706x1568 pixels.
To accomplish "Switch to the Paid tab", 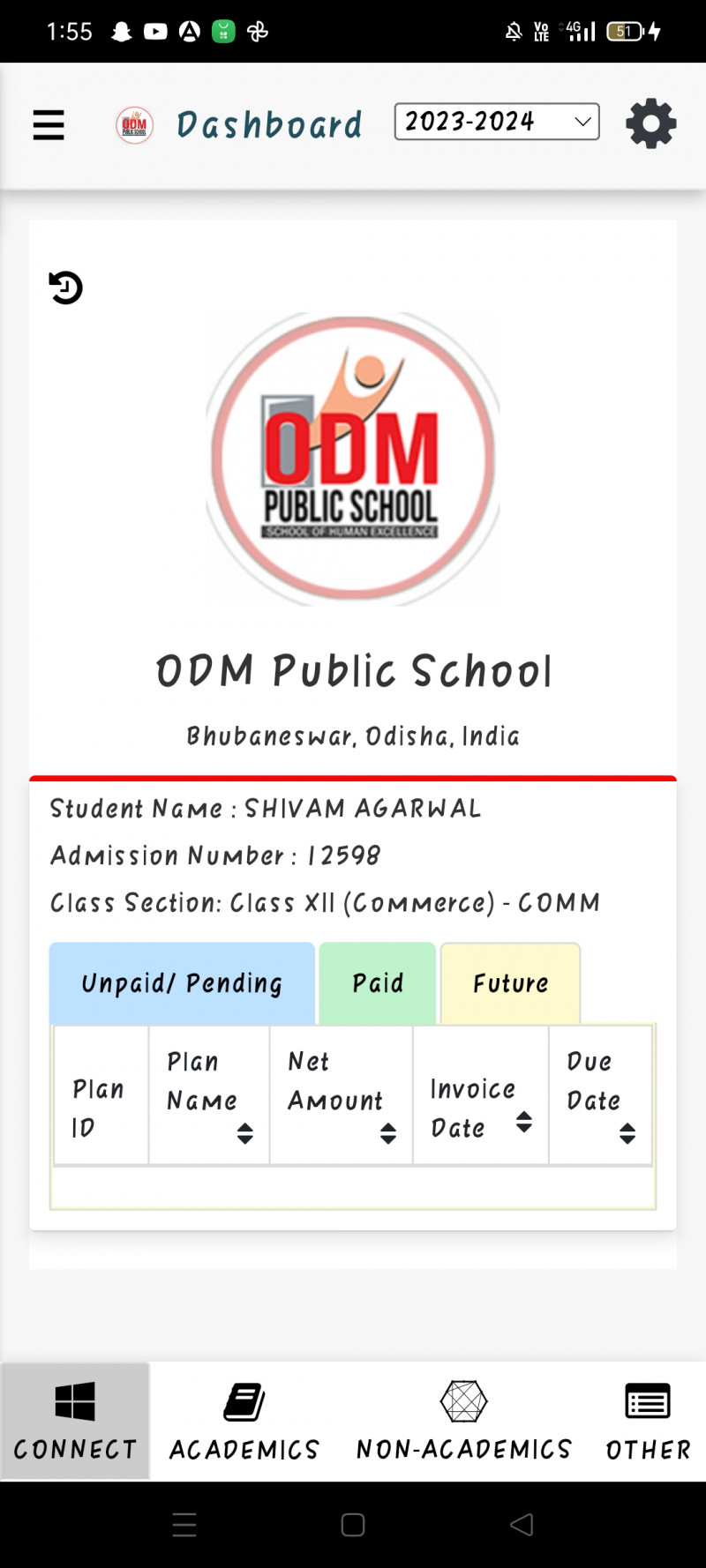I will [378, 982].
